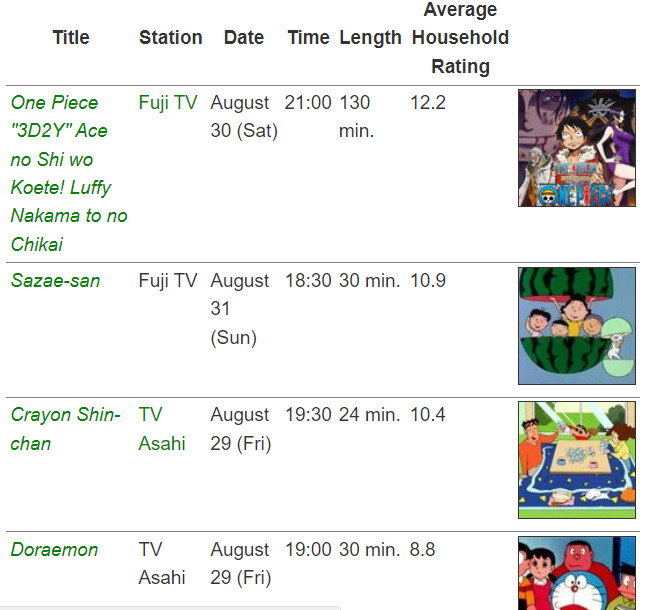View the Sazae-san thumbnail image
Viewport: 646px width, 610px height.
point(576,326)
